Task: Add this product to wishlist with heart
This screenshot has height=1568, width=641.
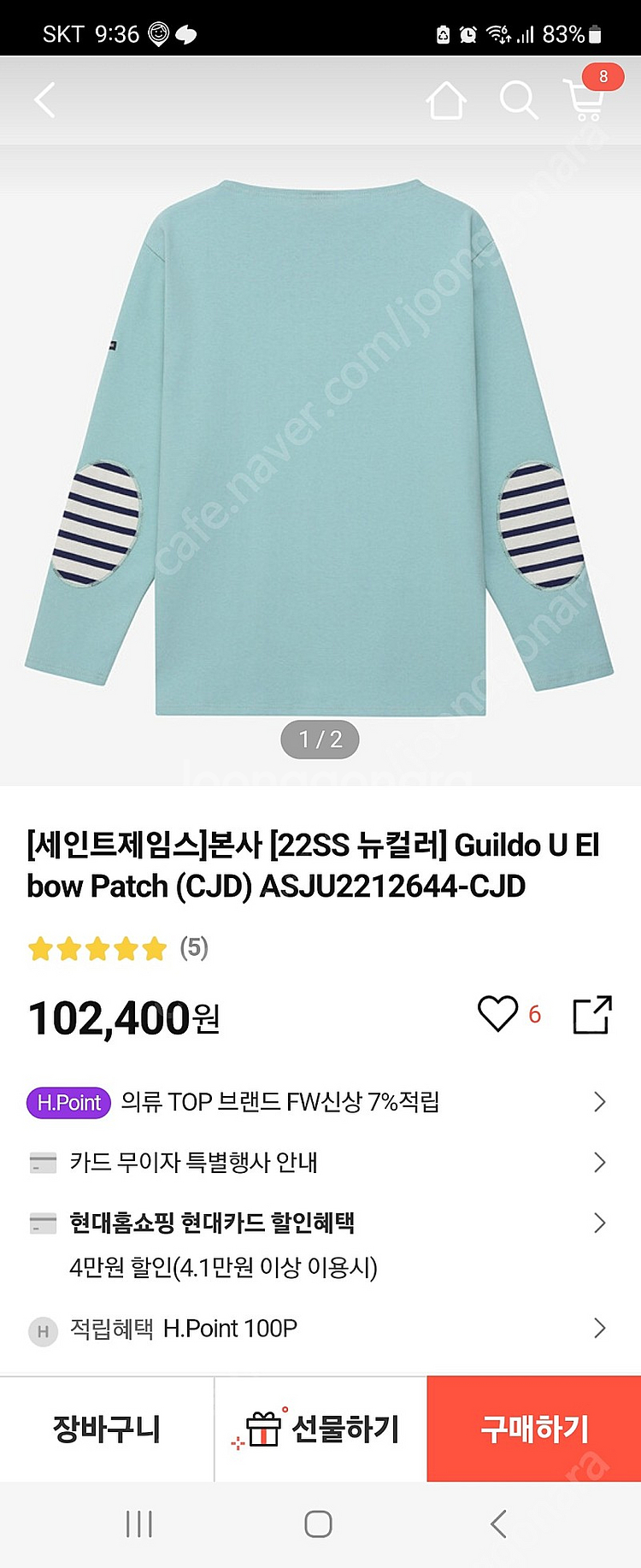Action: point(497,1015)
